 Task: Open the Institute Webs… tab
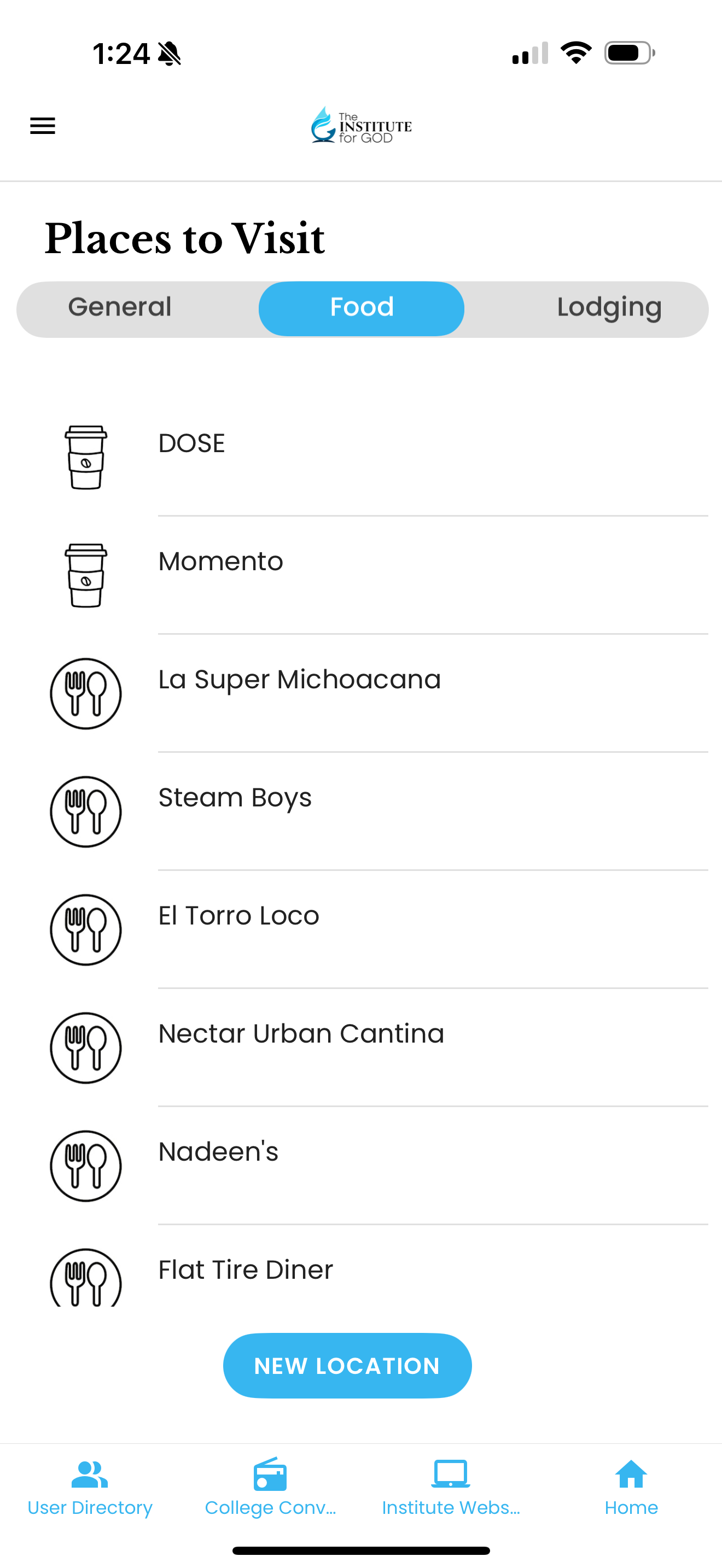[451, 1489]
